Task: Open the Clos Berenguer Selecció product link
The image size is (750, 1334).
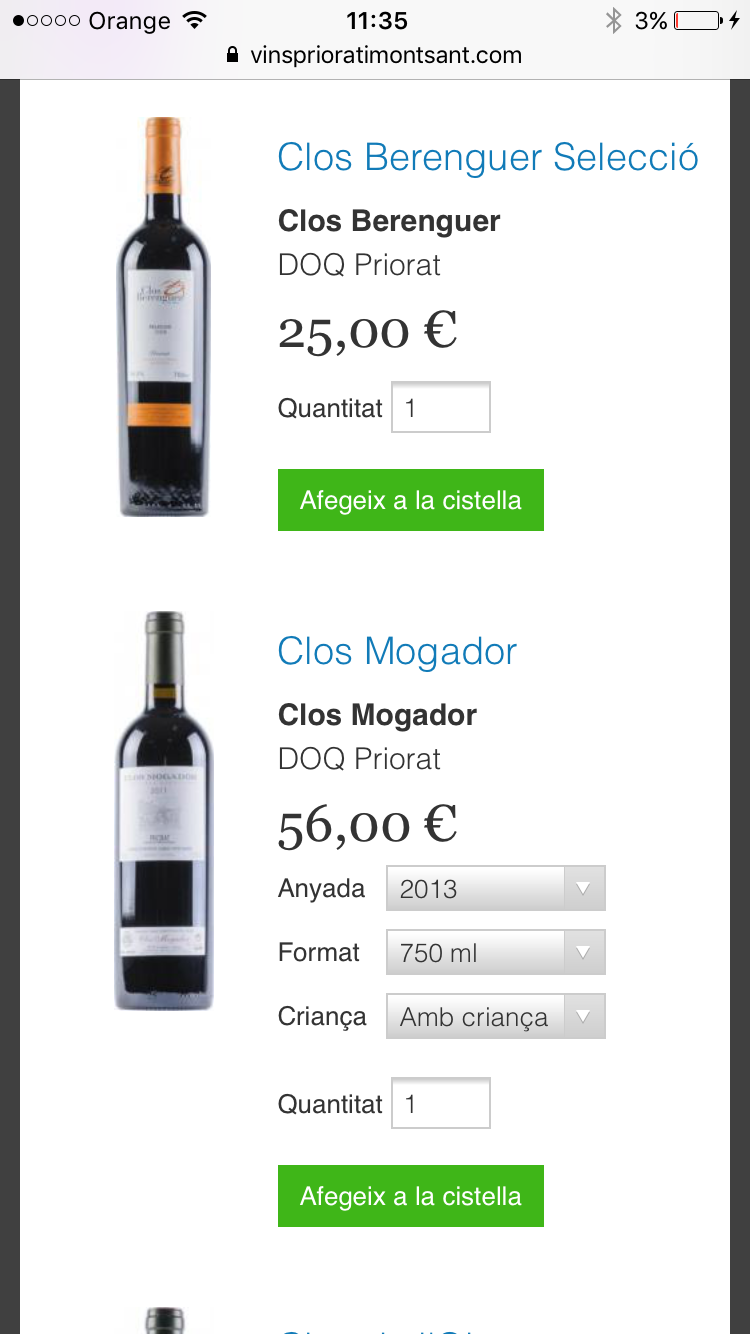Action: pos(488,158)
